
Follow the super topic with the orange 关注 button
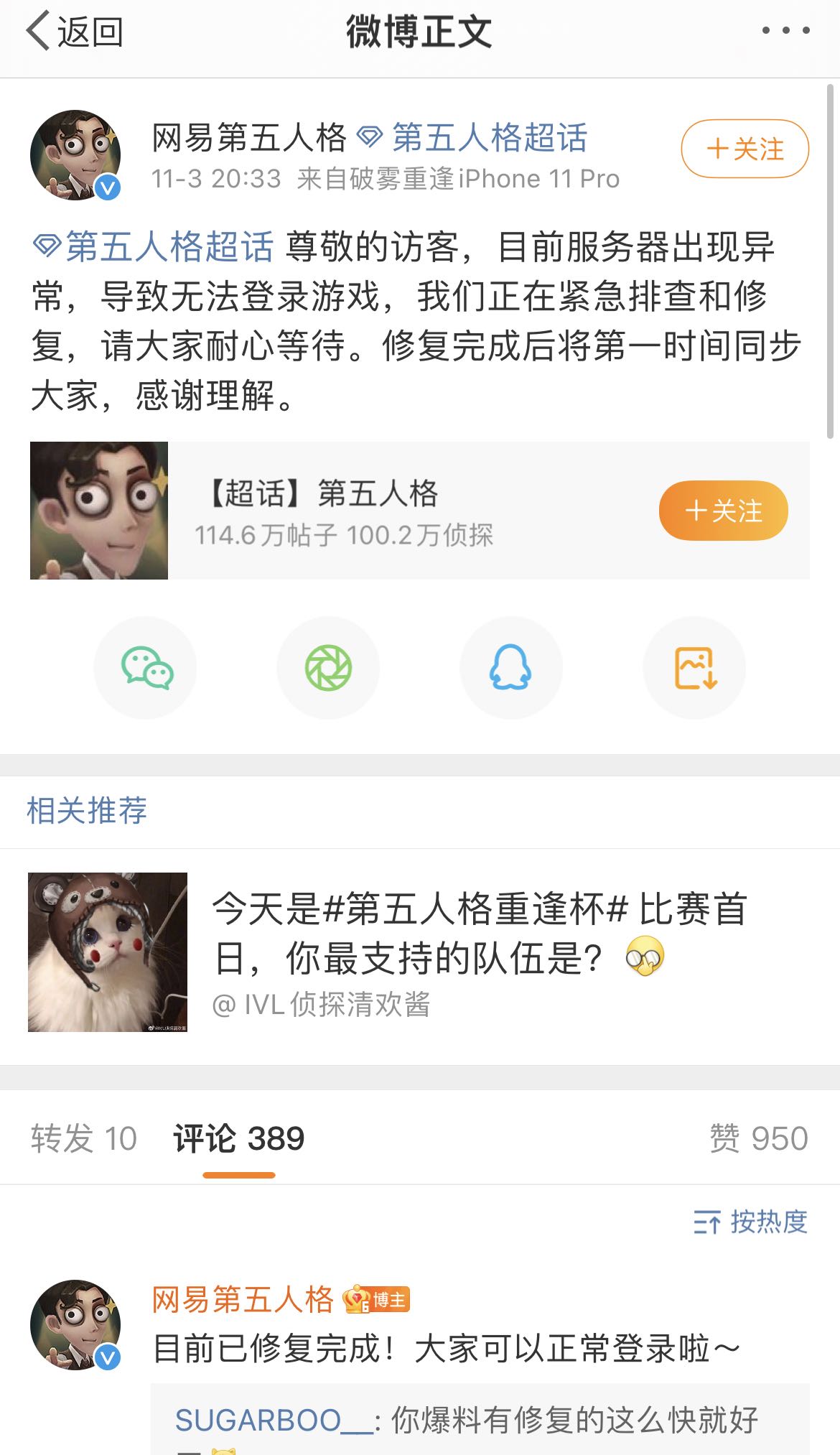point(723,511)
